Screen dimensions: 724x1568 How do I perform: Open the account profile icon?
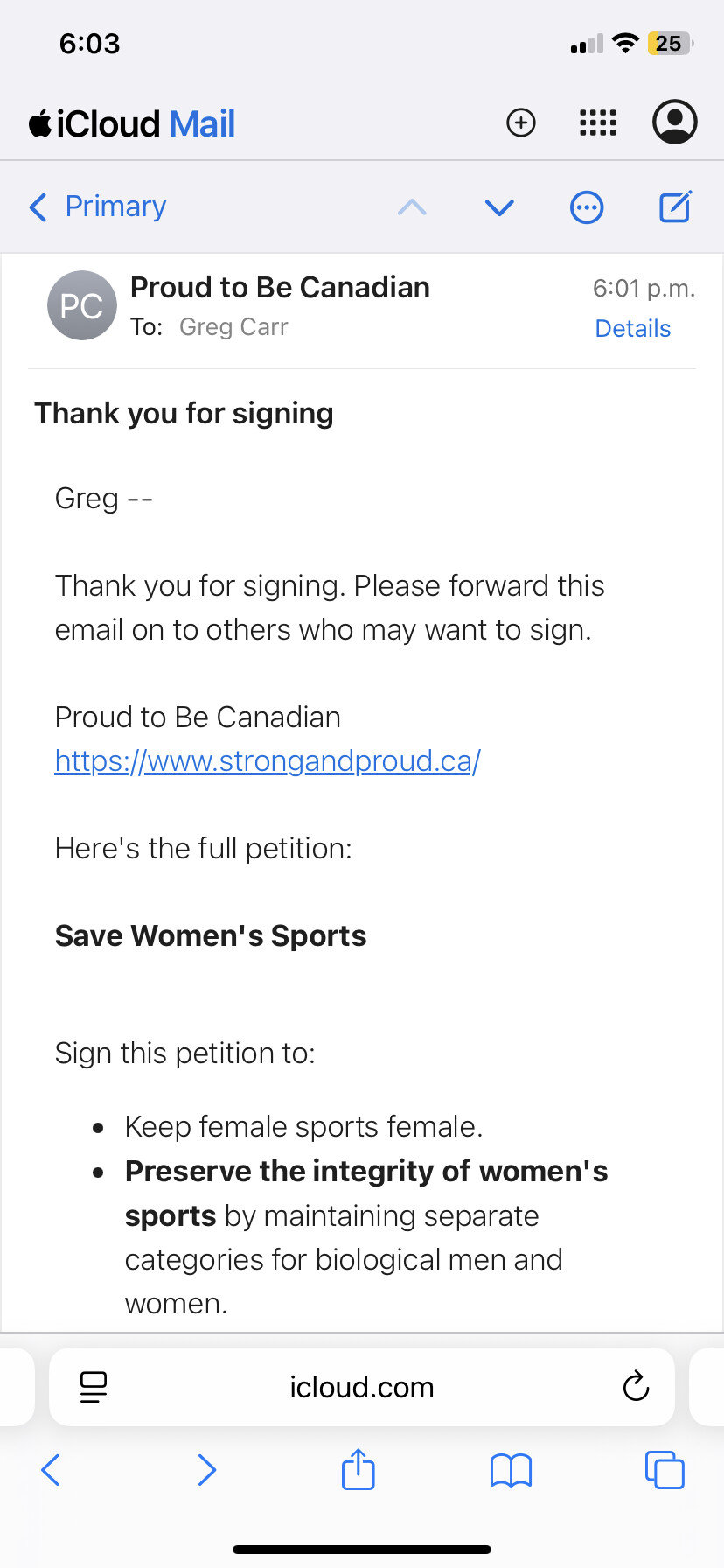[674, 122]
